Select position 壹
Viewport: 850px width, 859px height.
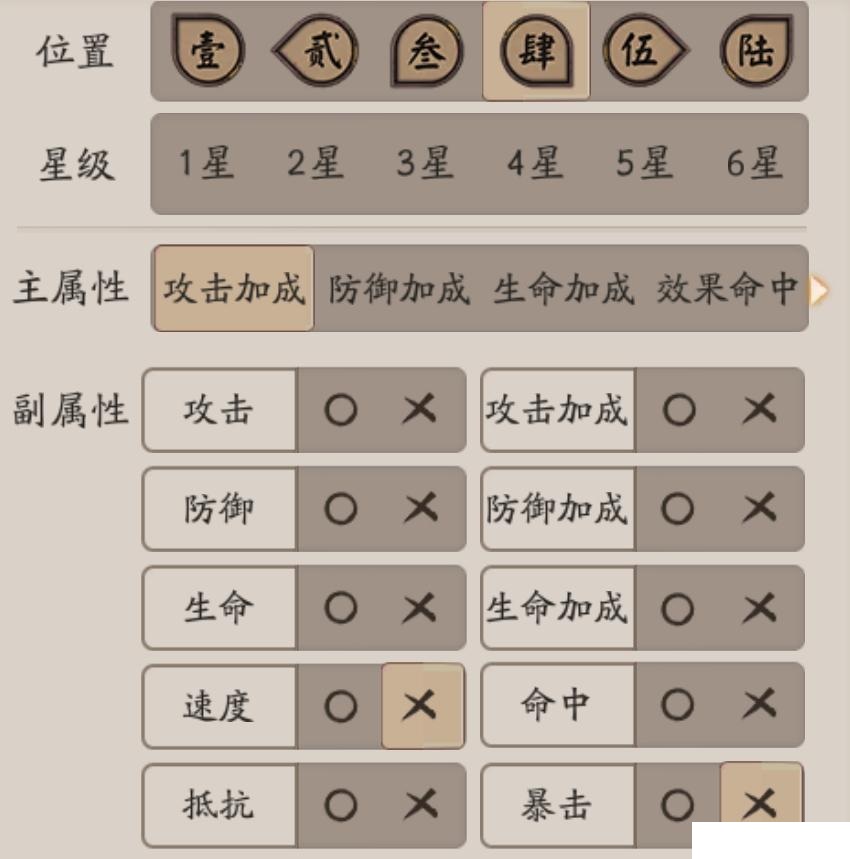coord(207,50)
